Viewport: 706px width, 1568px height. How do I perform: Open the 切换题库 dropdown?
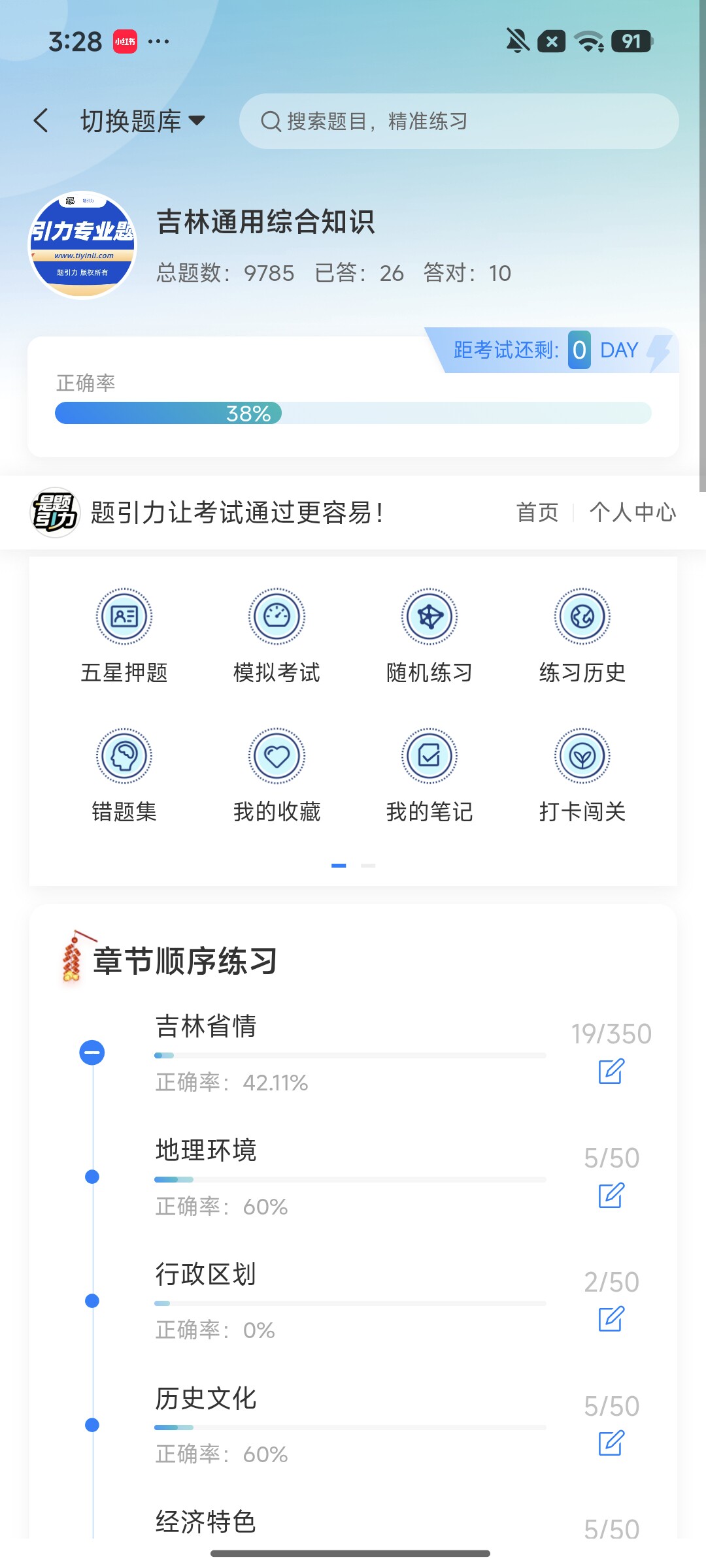pos(143,121)
